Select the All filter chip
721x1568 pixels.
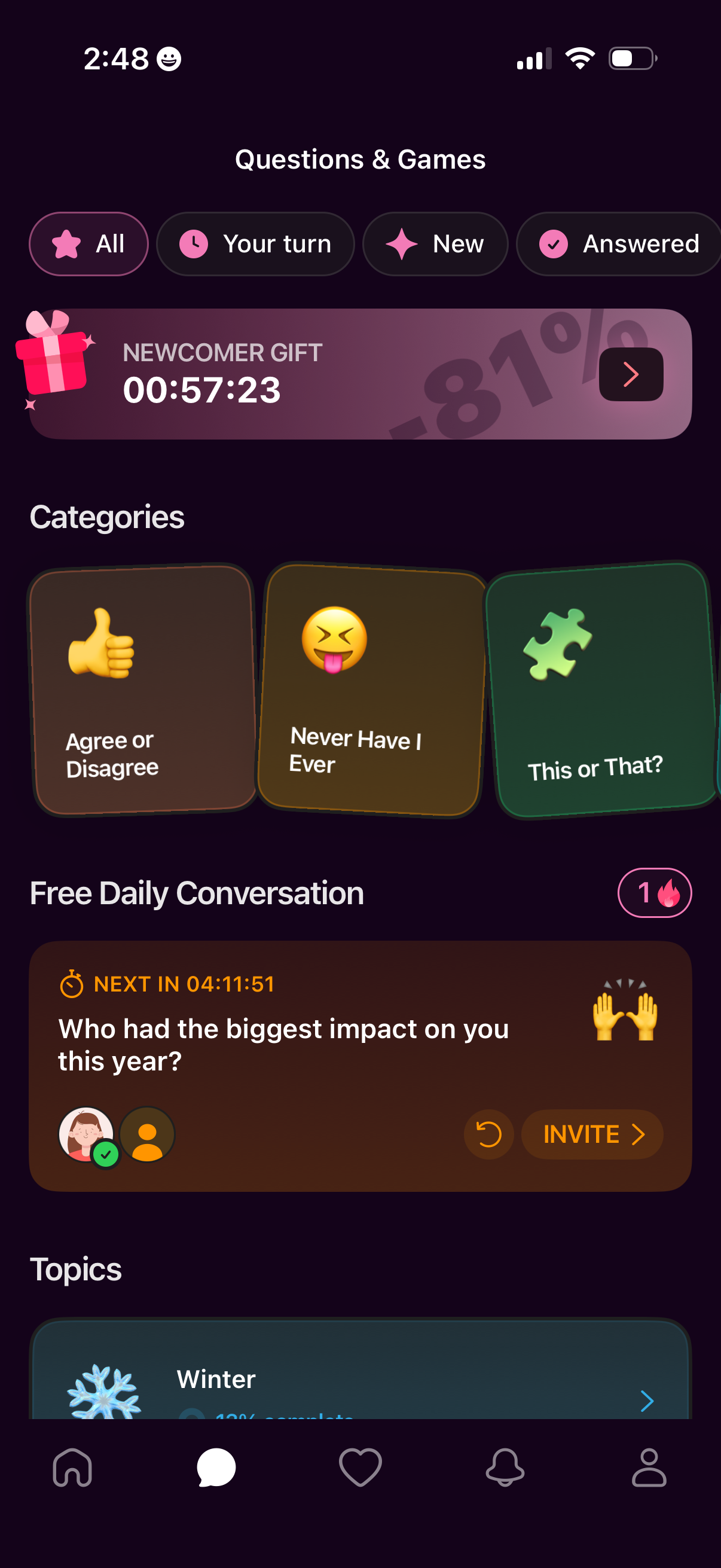[89, 244]
